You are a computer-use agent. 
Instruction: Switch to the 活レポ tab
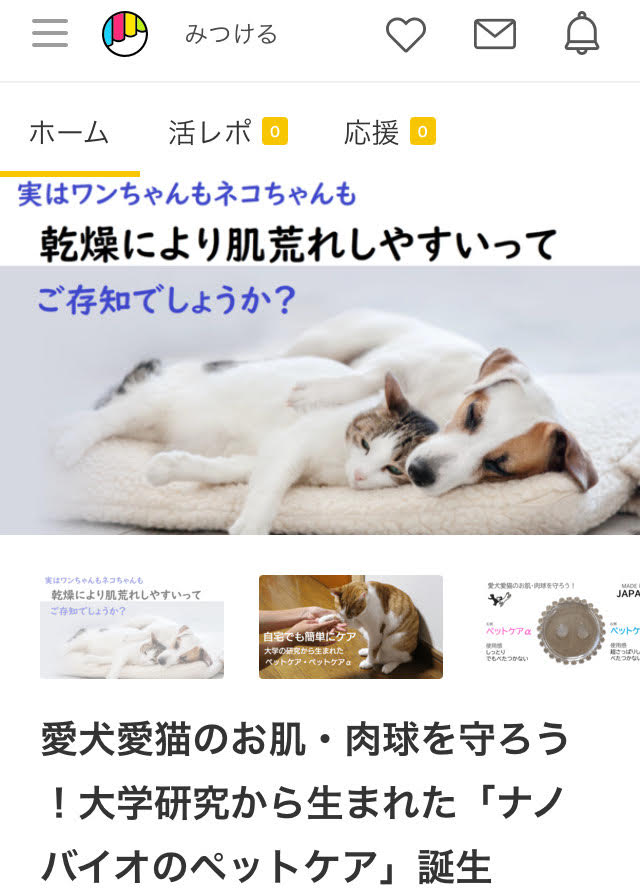(227, 133)
